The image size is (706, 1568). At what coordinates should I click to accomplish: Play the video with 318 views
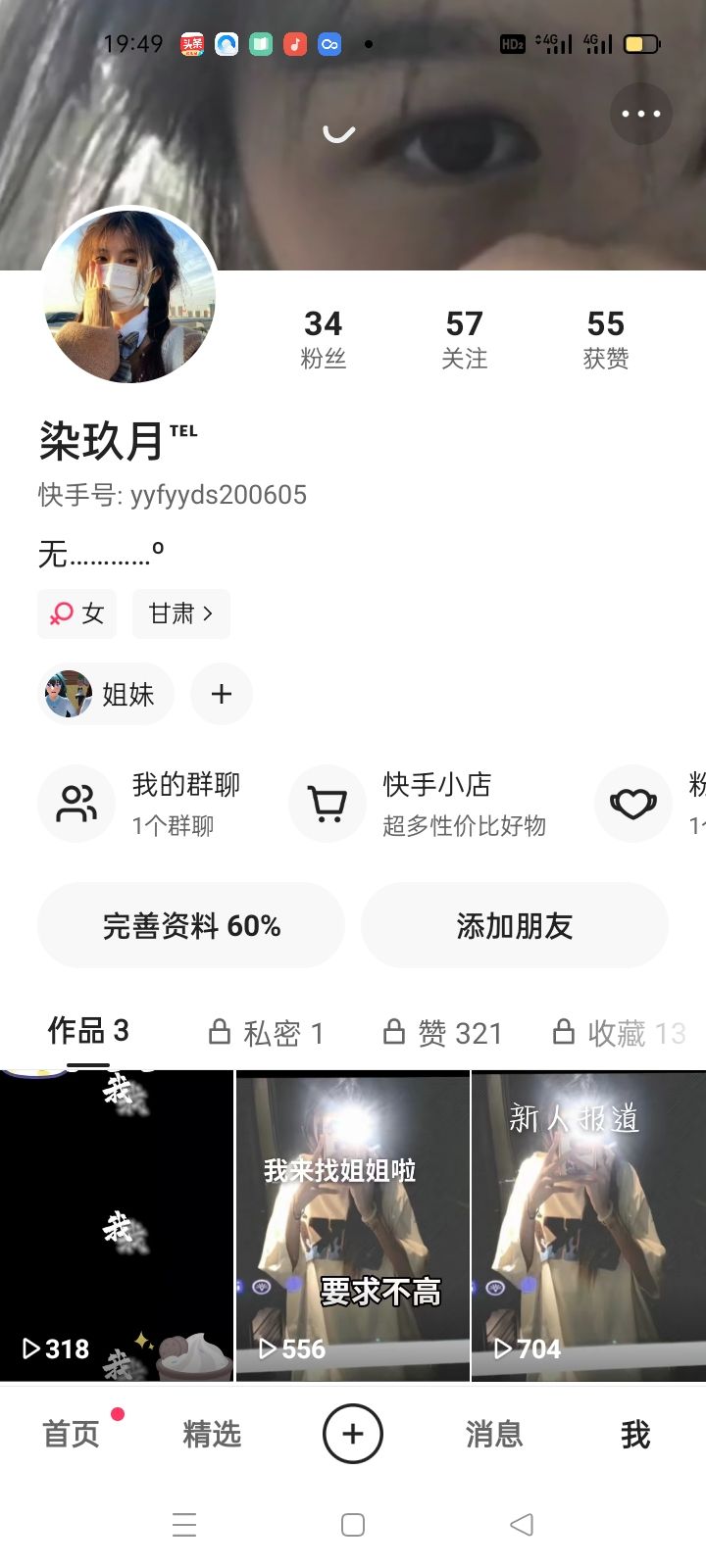coord(117,1225)
